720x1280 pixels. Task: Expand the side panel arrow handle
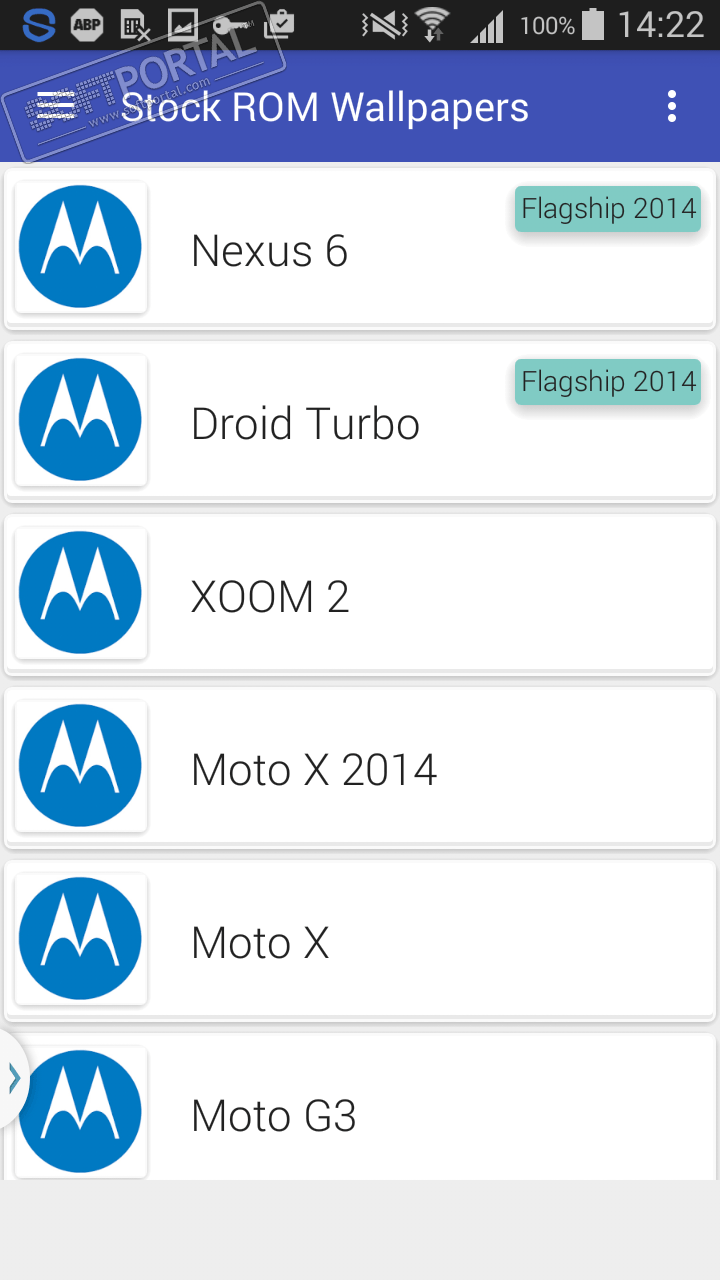pyautogui.click(x=13, y=1078)
